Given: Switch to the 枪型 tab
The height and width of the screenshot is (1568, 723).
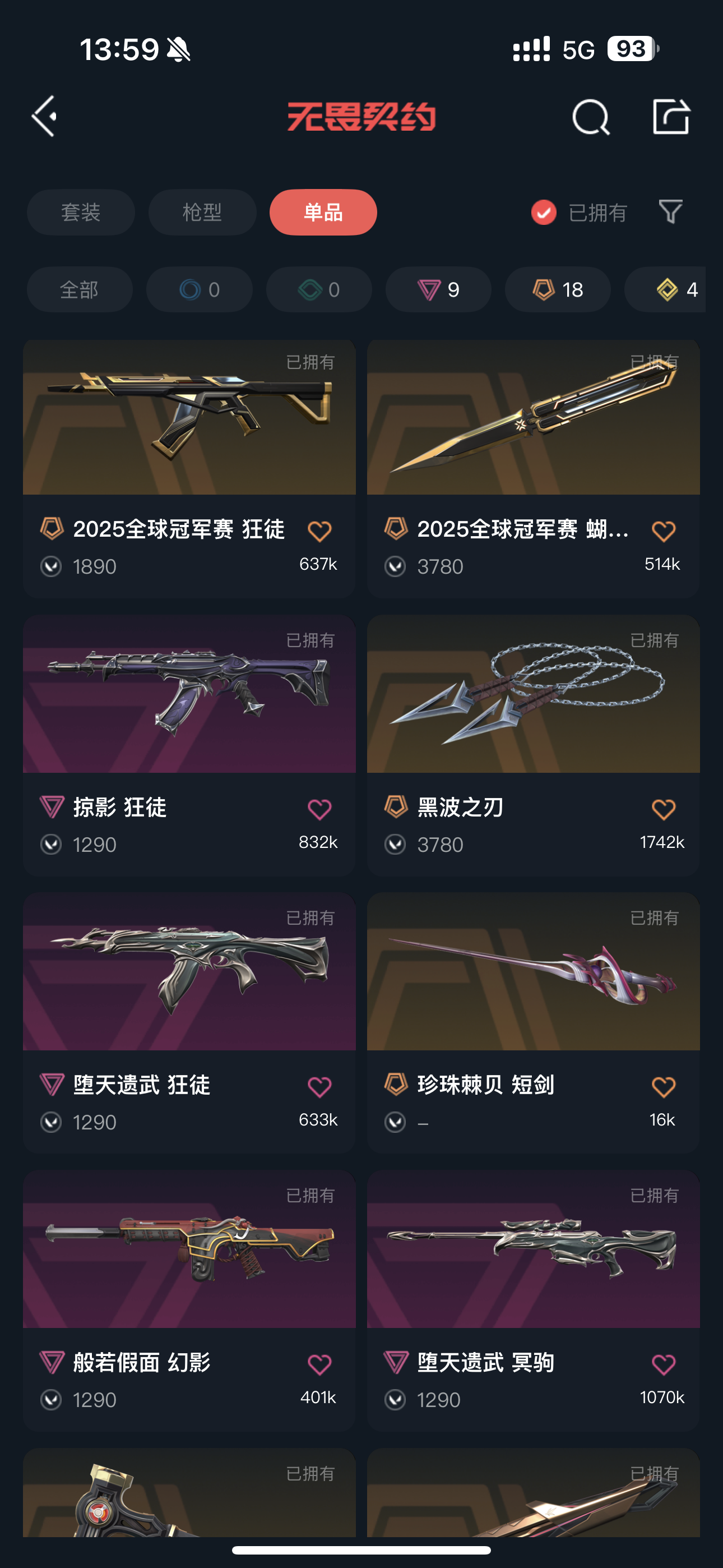Looking at the screenshot, I should (202, 213).
